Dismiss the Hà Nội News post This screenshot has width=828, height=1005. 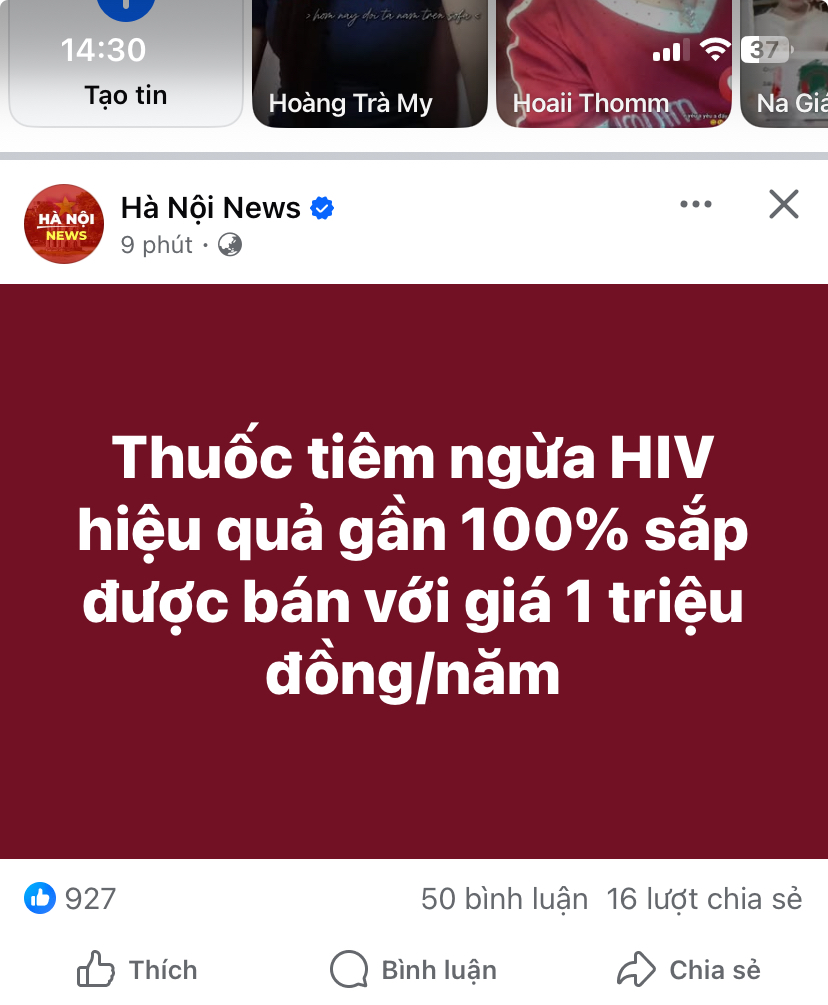click(784, 205)
